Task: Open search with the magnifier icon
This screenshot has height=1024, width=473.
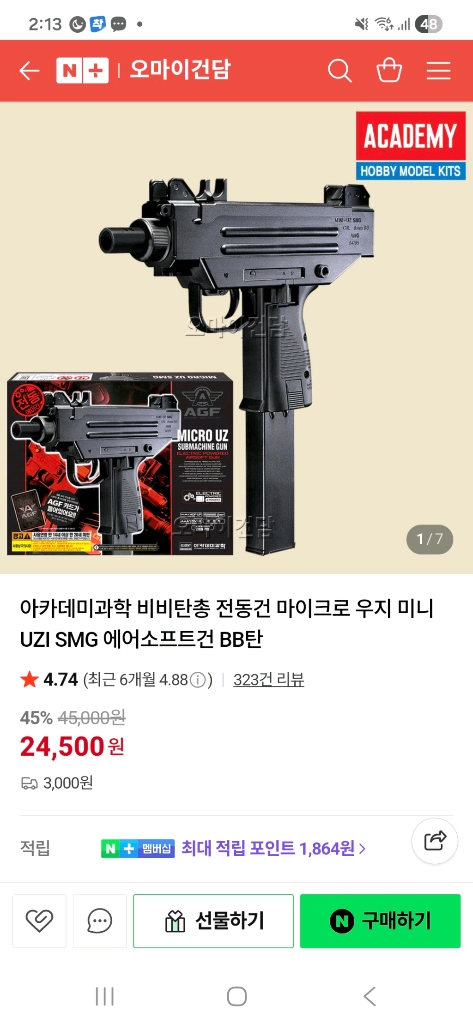Action: coord(340,71)
